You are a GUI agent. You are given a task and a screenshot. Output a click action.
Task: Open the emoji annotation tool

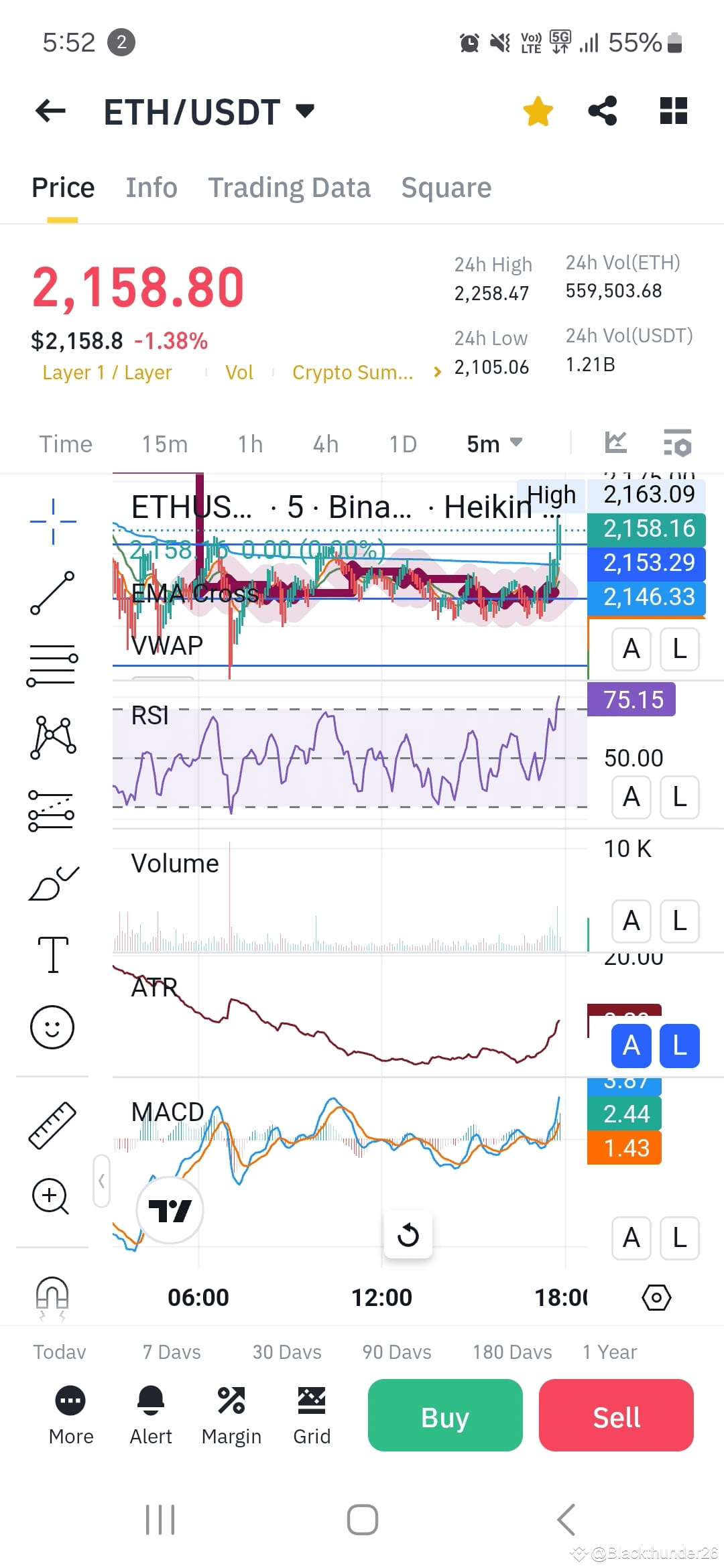pos(52,1027)
